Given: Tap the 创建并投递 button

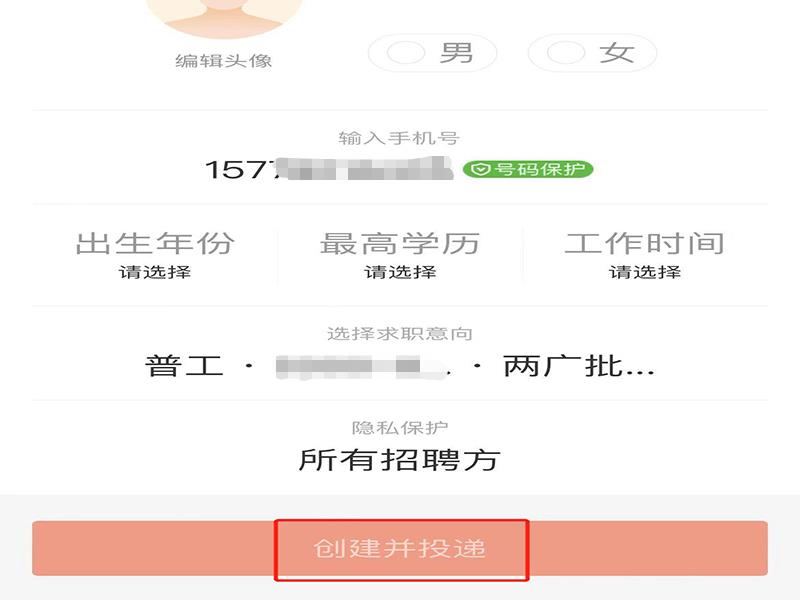Looking at the screenshot, I should (x=400, y=548).
